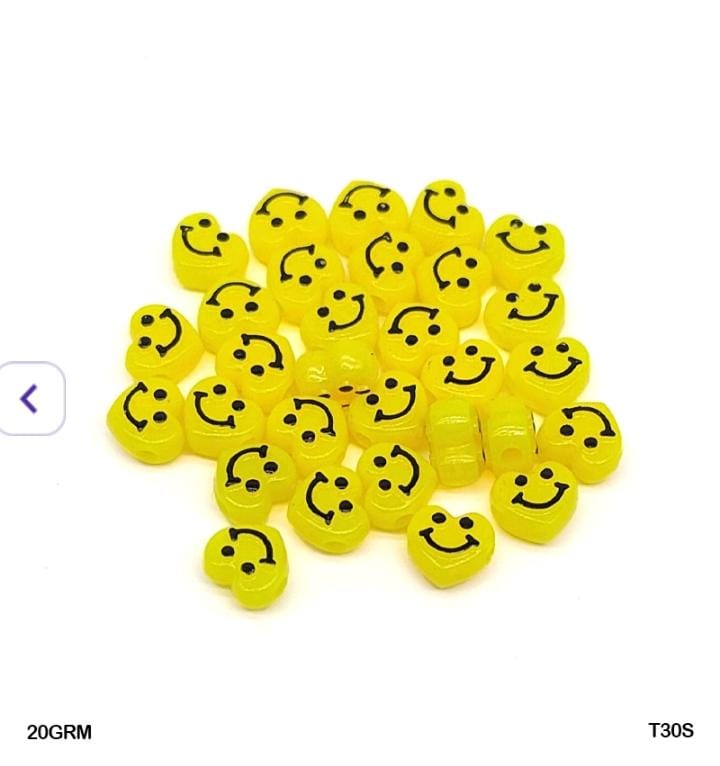
Task: Go to the previous product image
Action: pyautogui.click(x=30, y=399)
